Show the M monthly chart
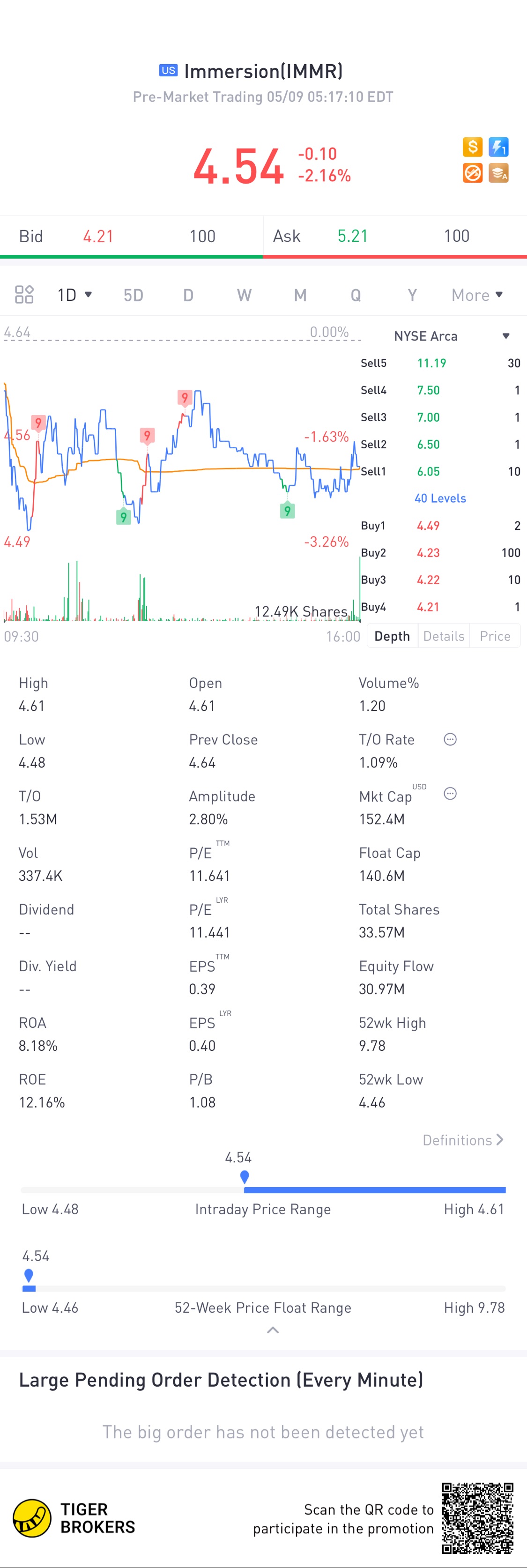Screen dimensions: 527x1568 coord(300,295)
